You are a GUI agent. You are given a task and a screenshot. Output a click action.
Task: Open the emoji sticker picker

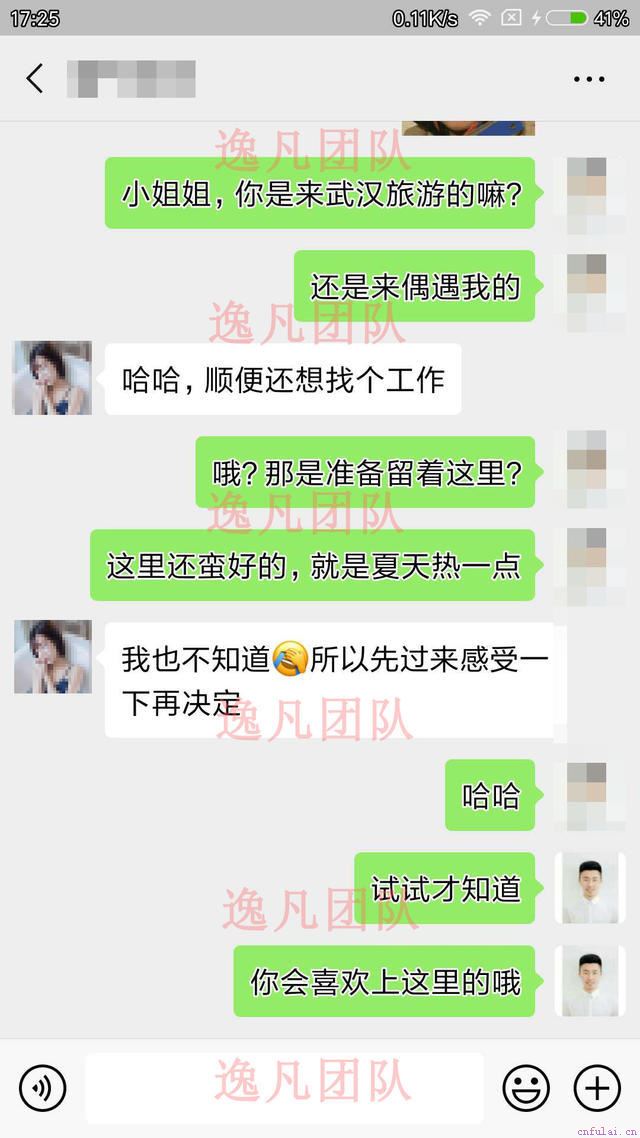(526, 1088)
